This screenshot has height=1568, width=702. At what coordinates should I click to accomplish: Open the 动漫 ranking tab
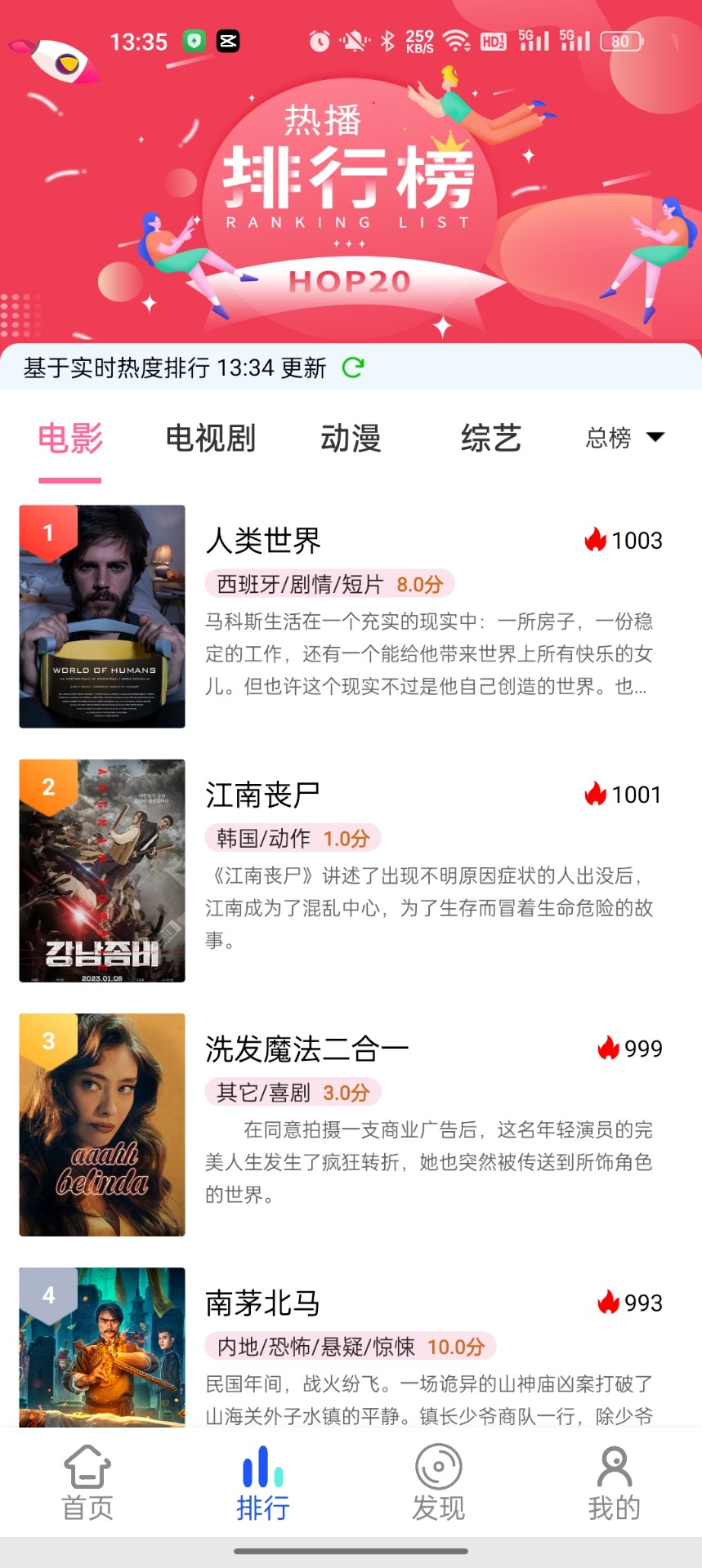351,439
